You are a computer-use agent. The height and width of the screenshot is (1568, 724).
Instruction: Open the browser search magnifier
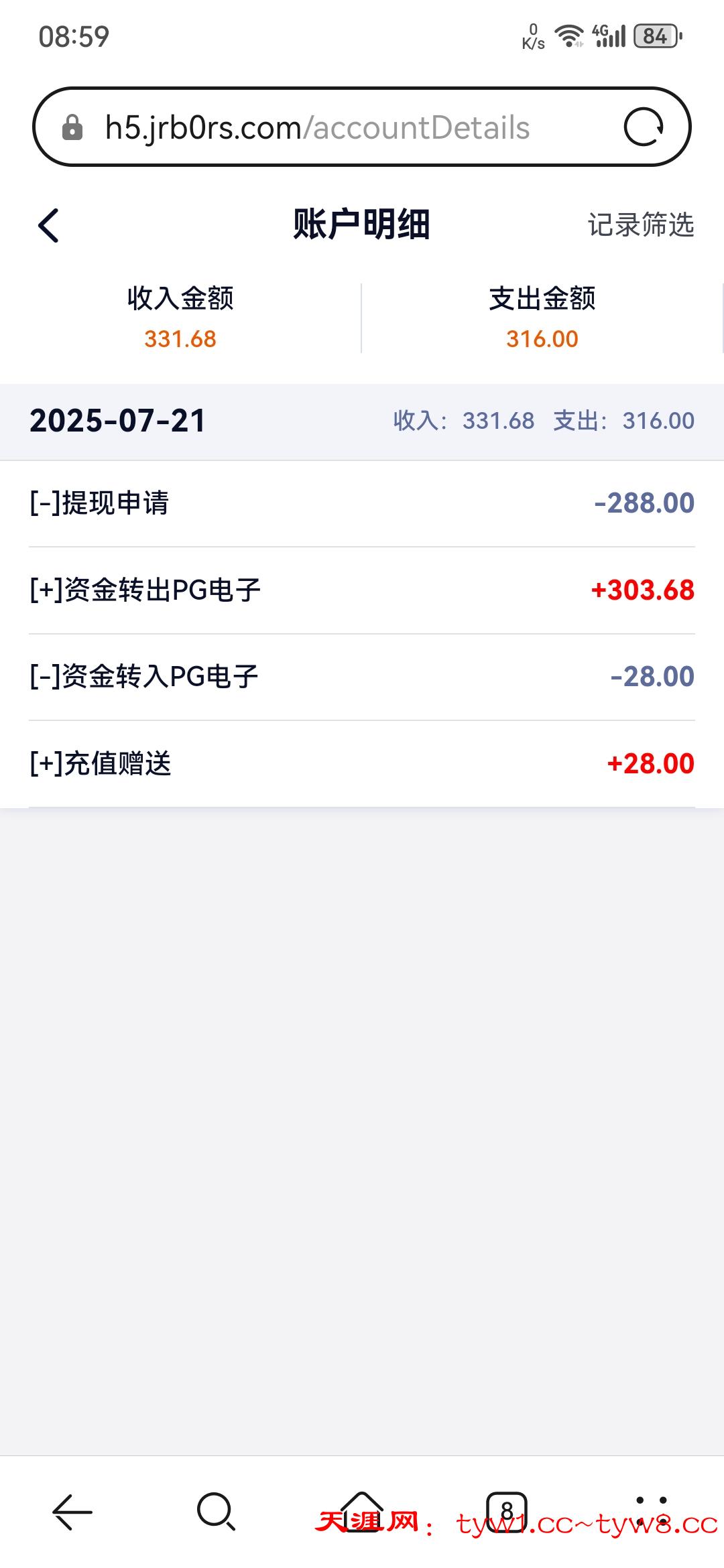[216, 1512]
